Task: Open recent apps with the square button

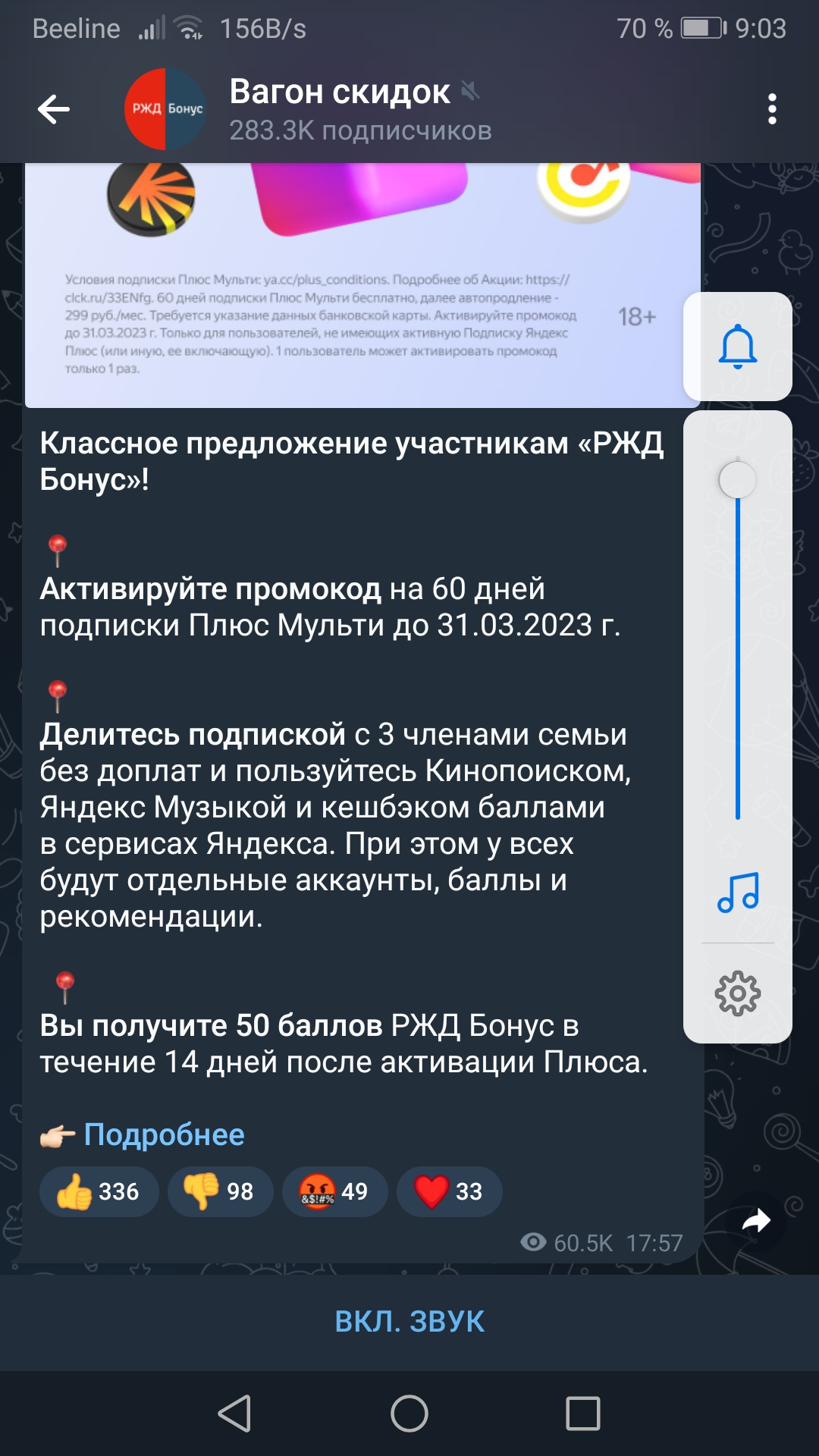Action: [x=583, y=1414]
